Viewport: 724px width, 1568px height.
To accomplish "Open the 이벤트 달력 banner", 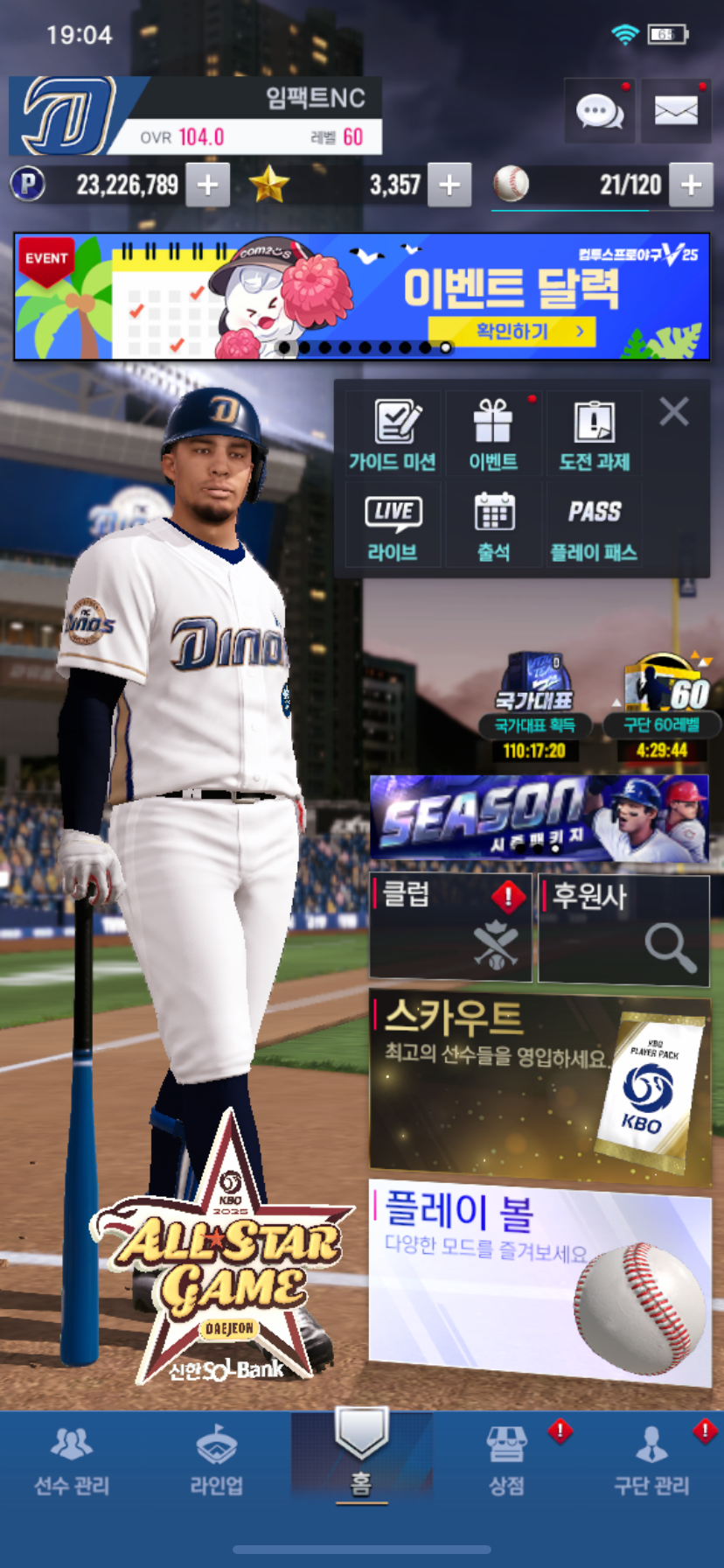I will [x=362, y=297].
